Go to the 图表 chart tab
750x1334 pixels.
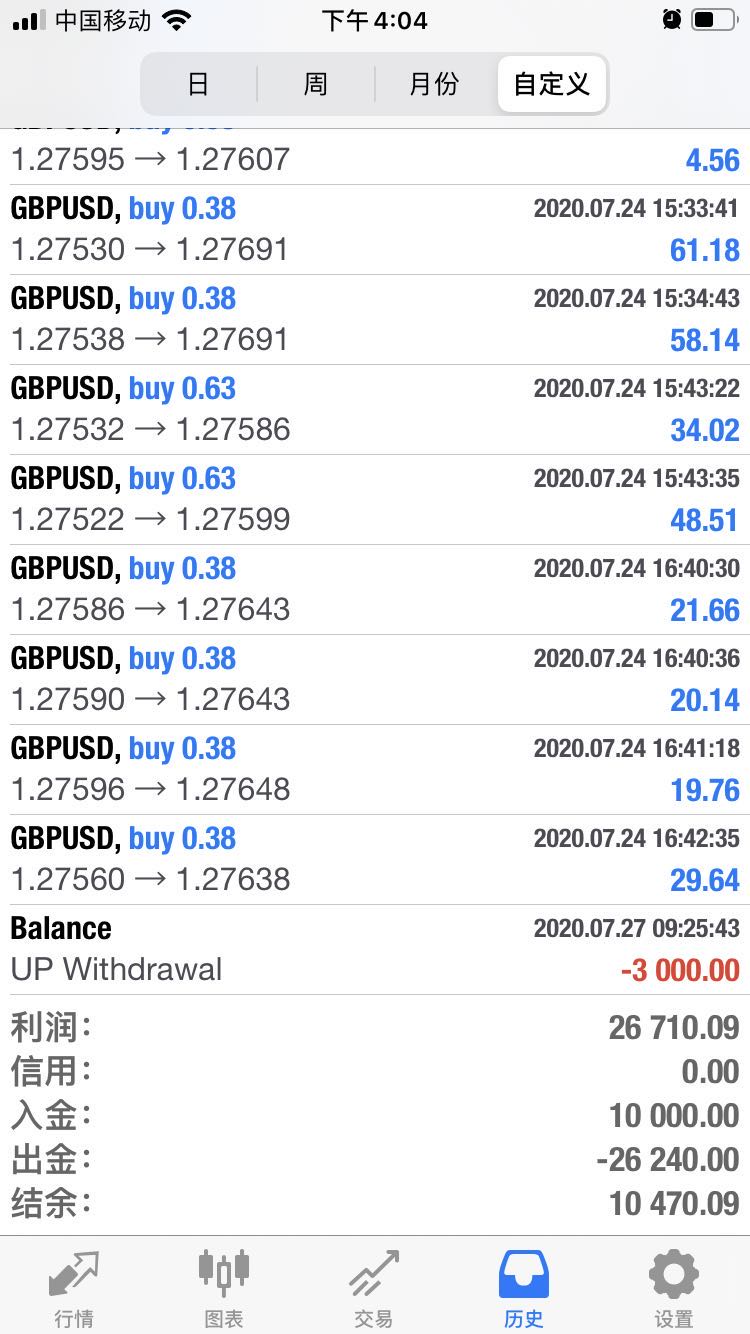[x=224, y=1288]
